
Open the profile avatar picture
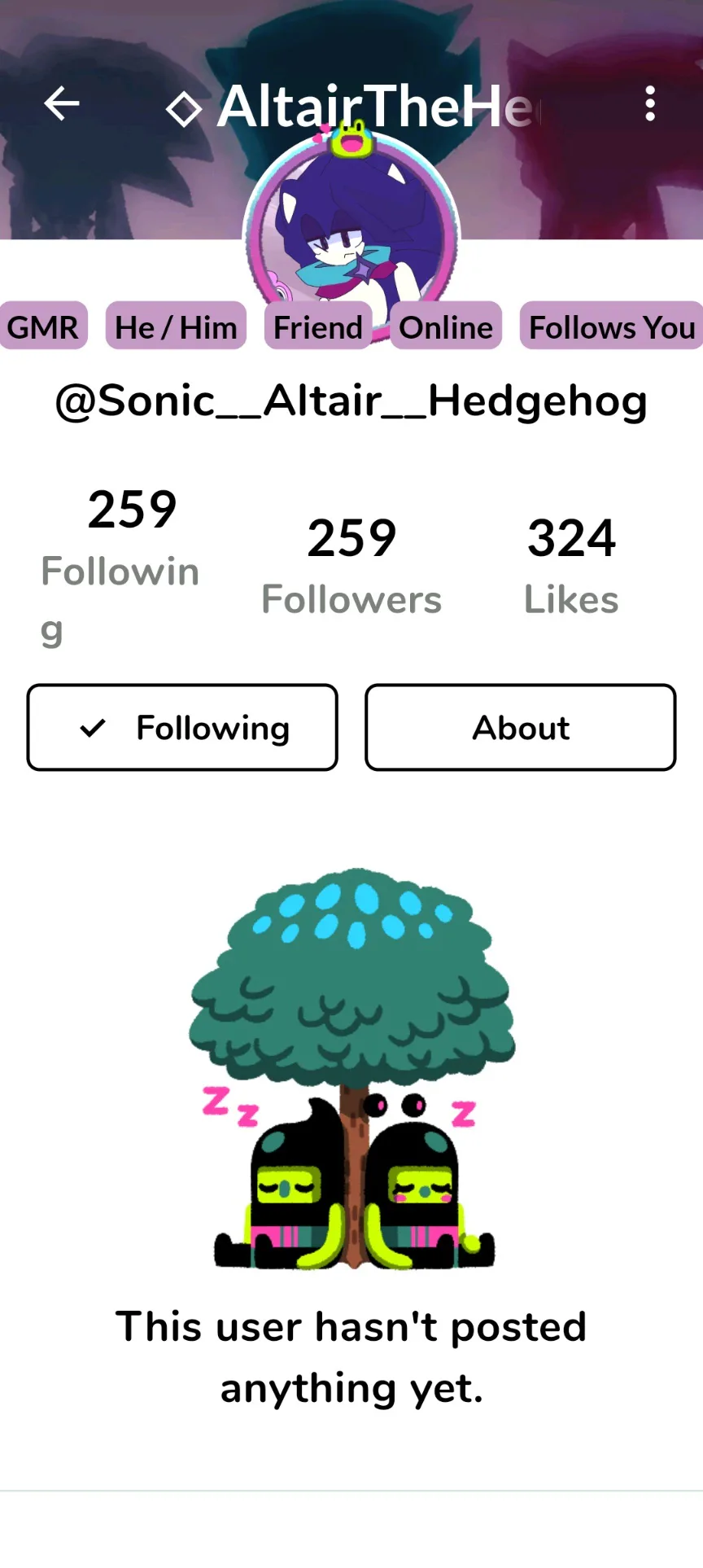click(x=351, y=236)
